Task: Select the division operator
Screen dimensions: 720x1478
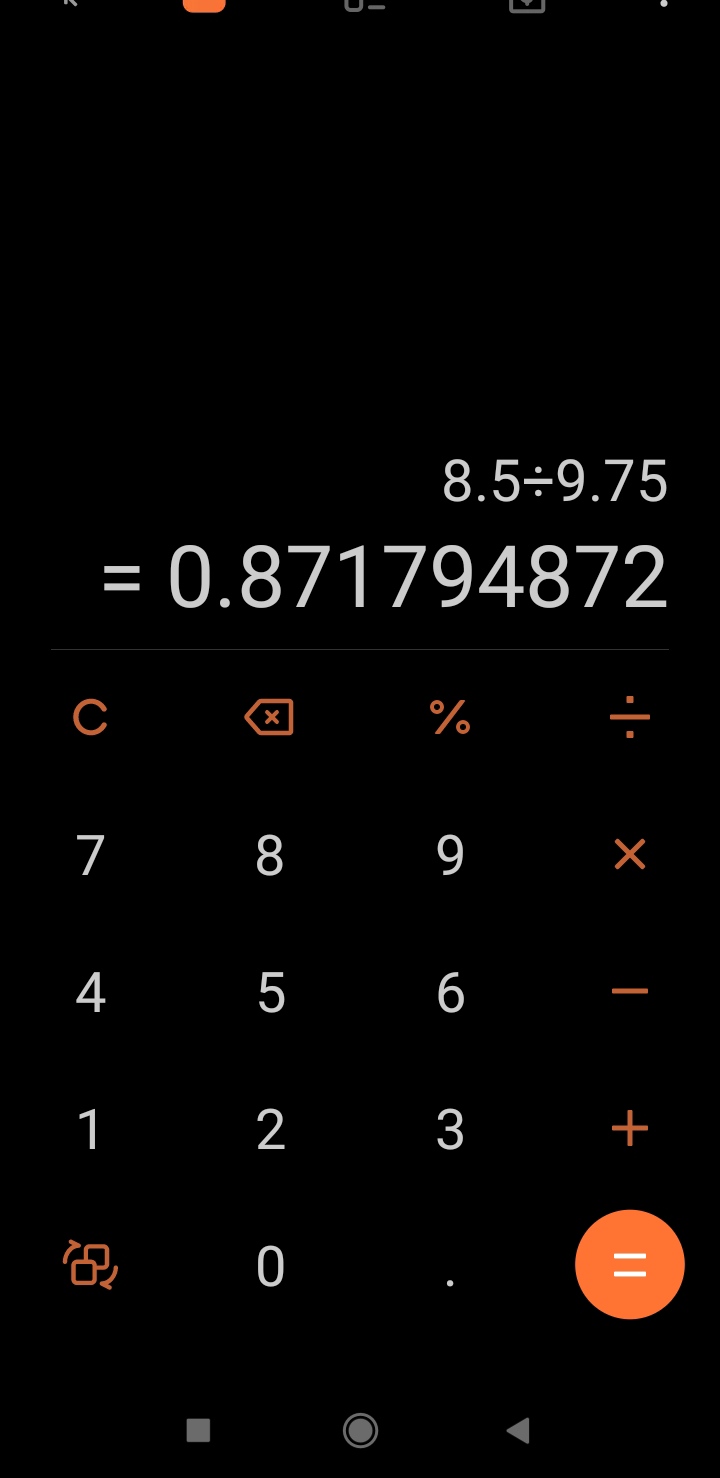Action: coord(630,718)
